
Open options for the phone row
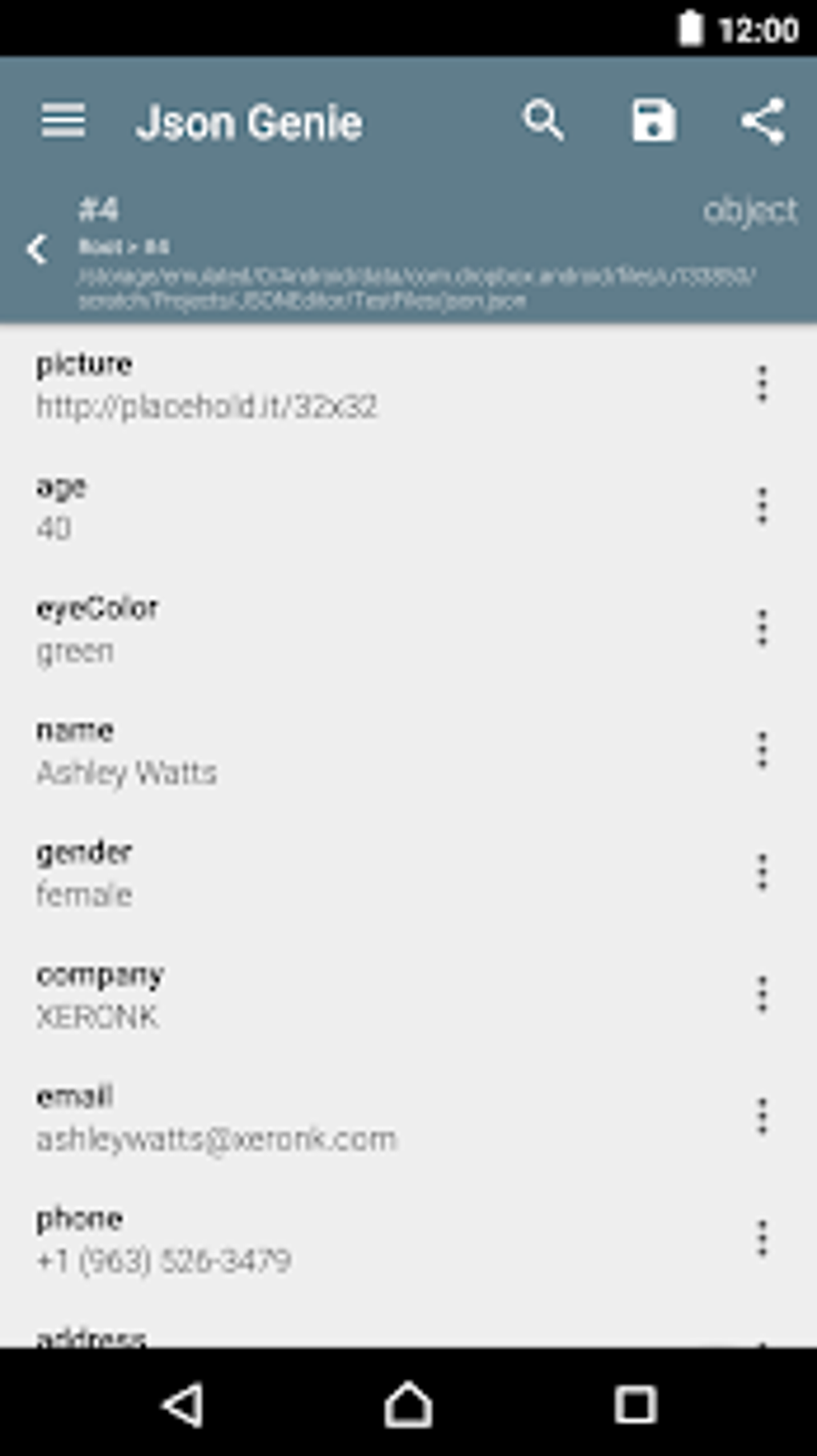coord(763,1239)
